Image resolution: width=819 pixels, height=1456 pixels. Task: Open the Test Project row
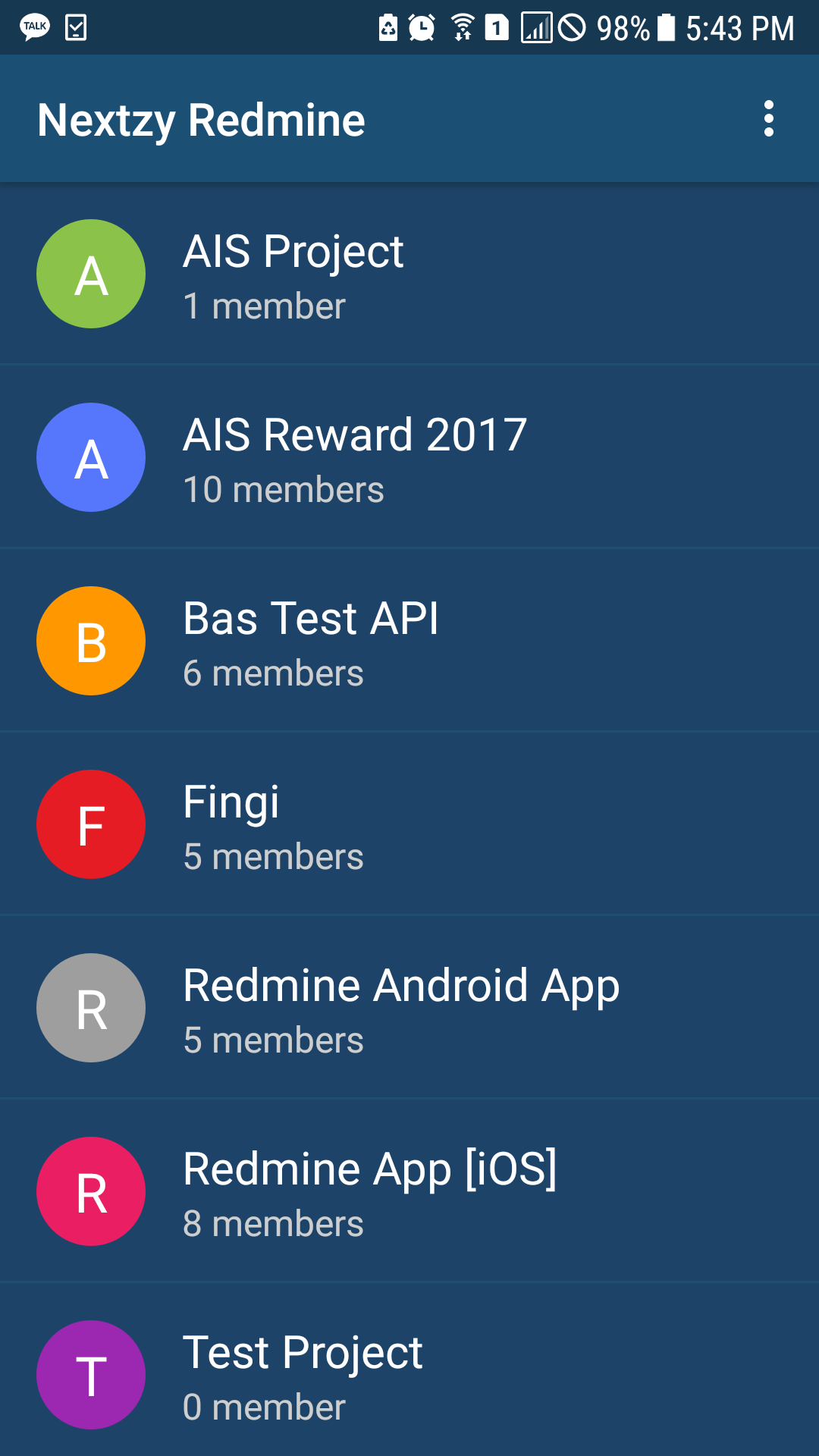pyautogui.click(x=409, y=1375)
